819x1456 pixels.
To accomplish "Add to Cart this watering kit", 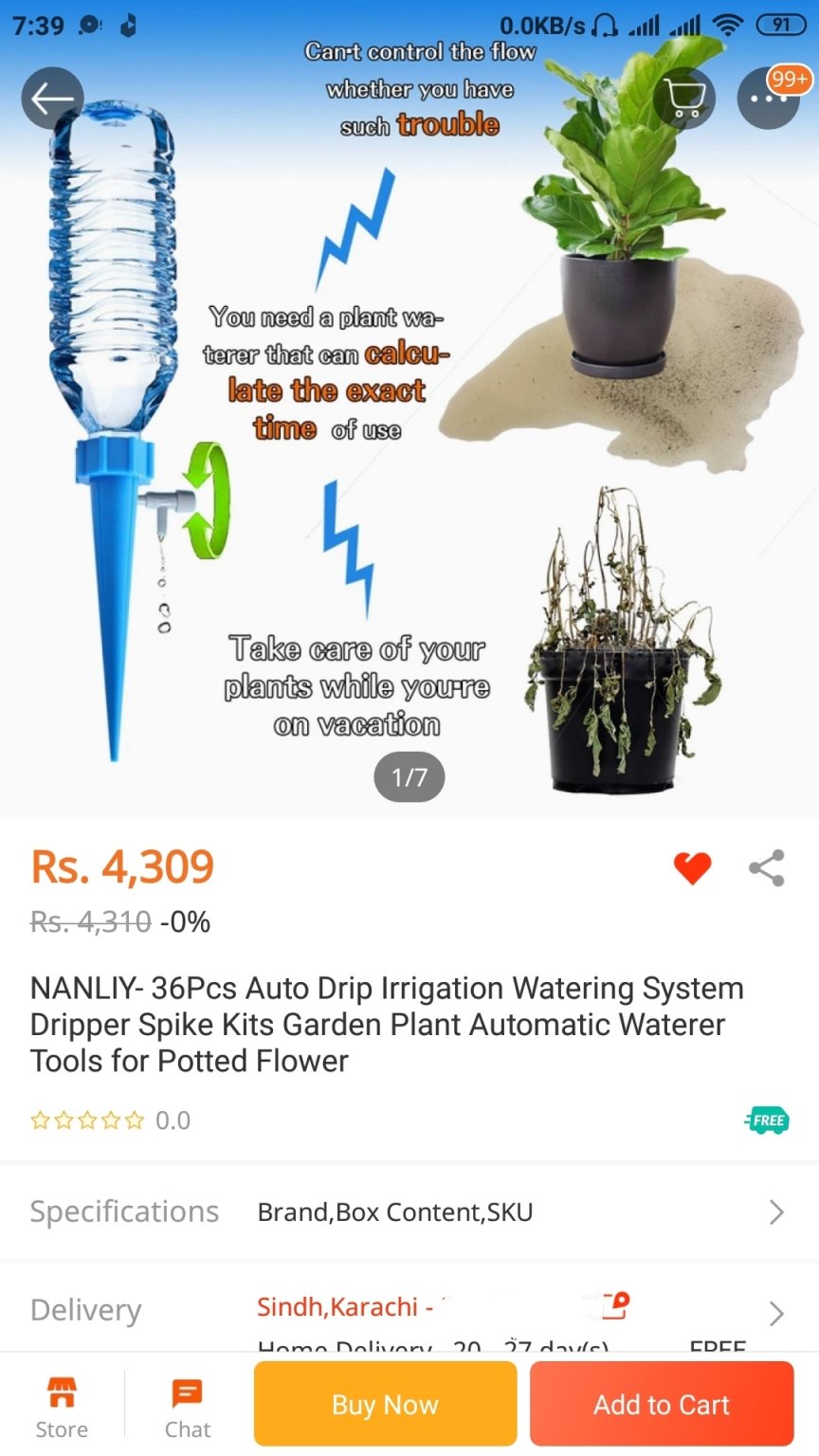I will tap(662, 1404).
